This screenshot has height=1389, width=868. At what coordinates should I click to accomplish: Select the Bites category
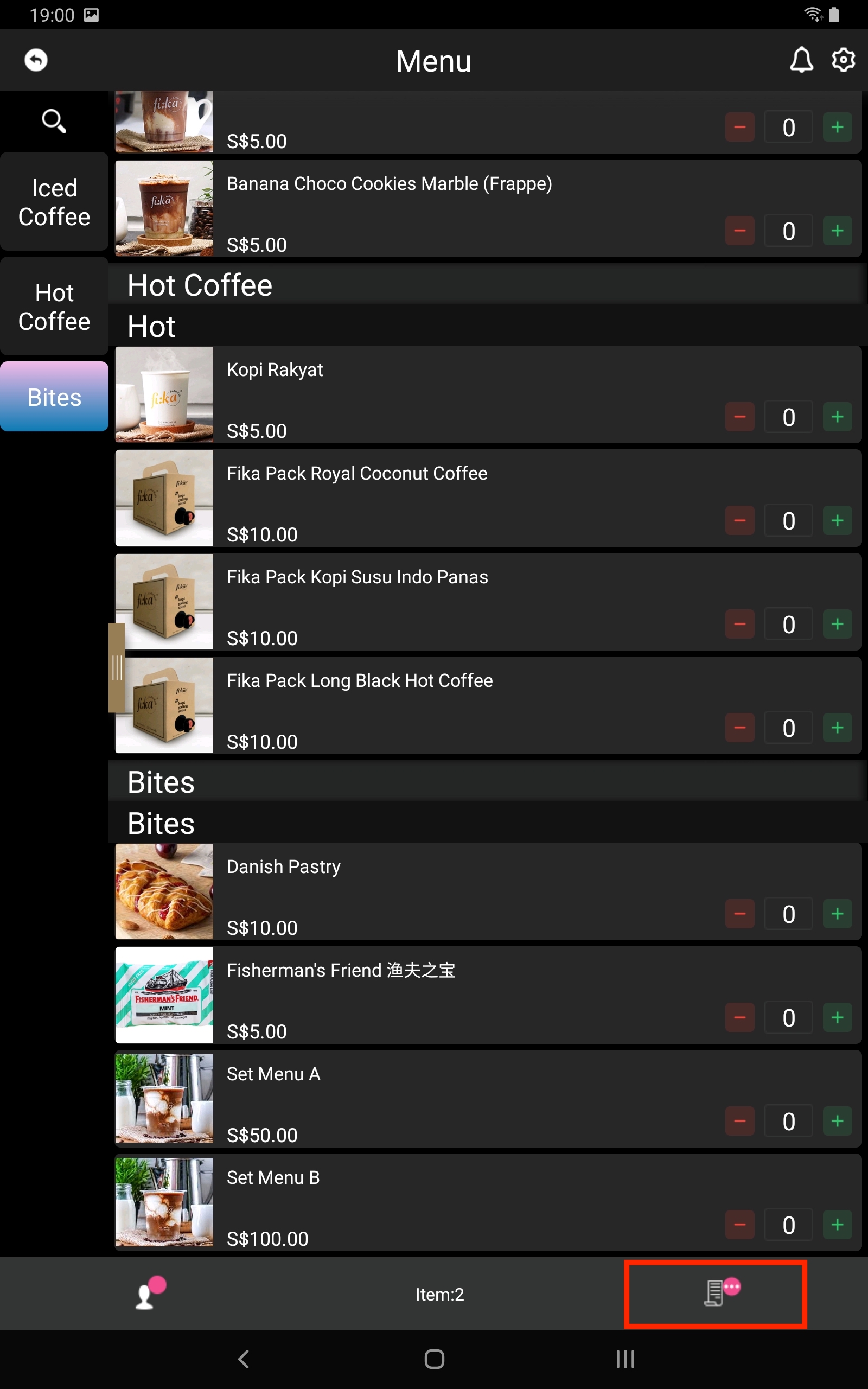click(54, 397)
